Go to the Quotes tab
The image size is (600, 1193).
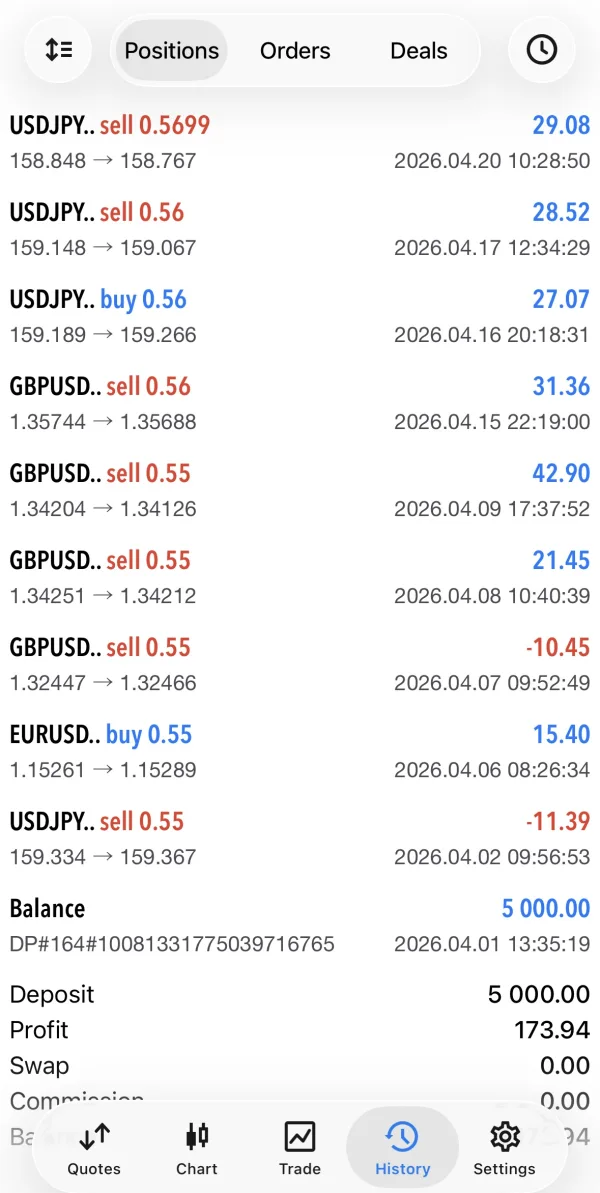coord(94,1148)
